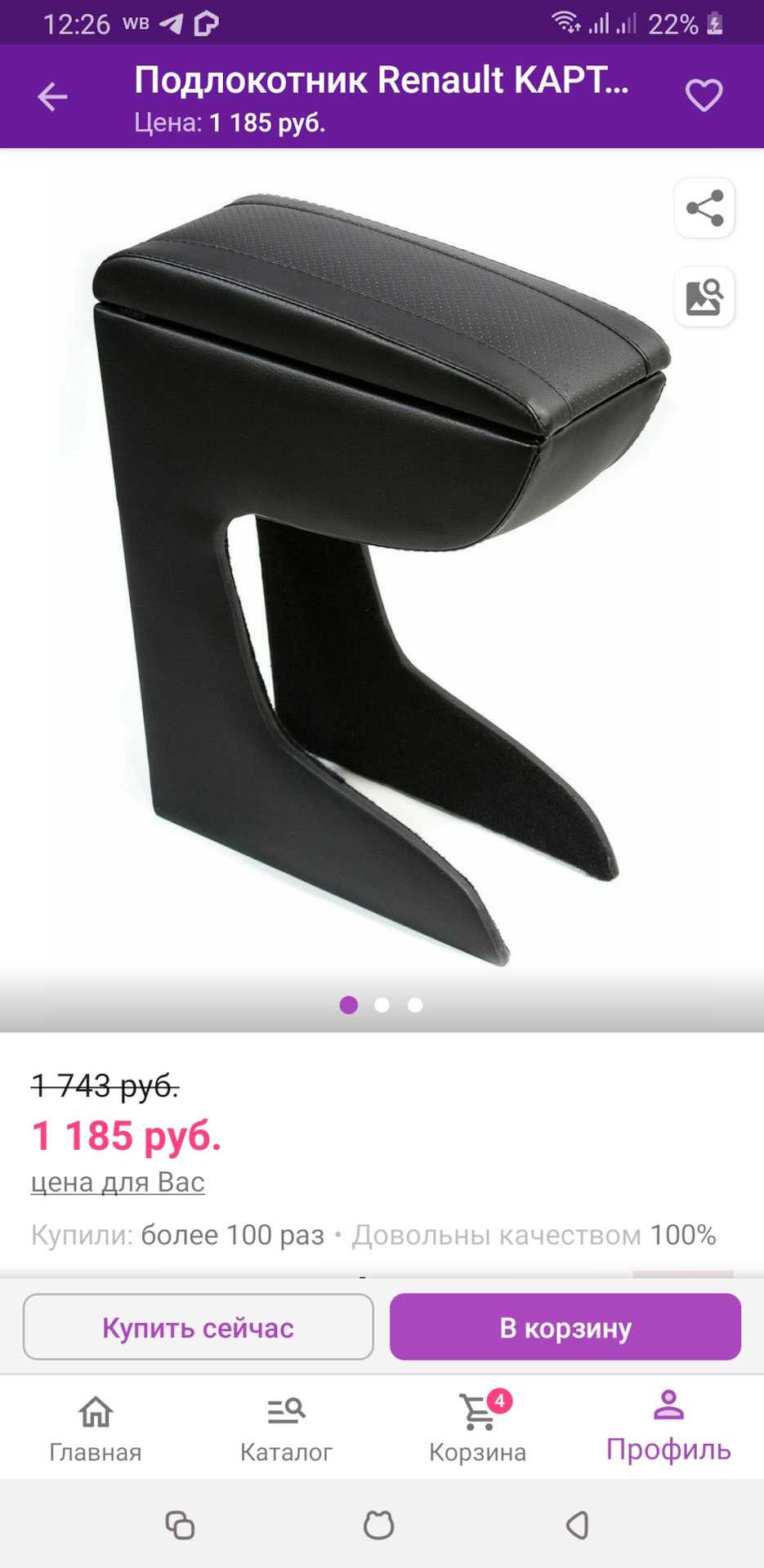Open the Каталог tab
This screenshot has width=764, height=1568.
point(286,1428)
